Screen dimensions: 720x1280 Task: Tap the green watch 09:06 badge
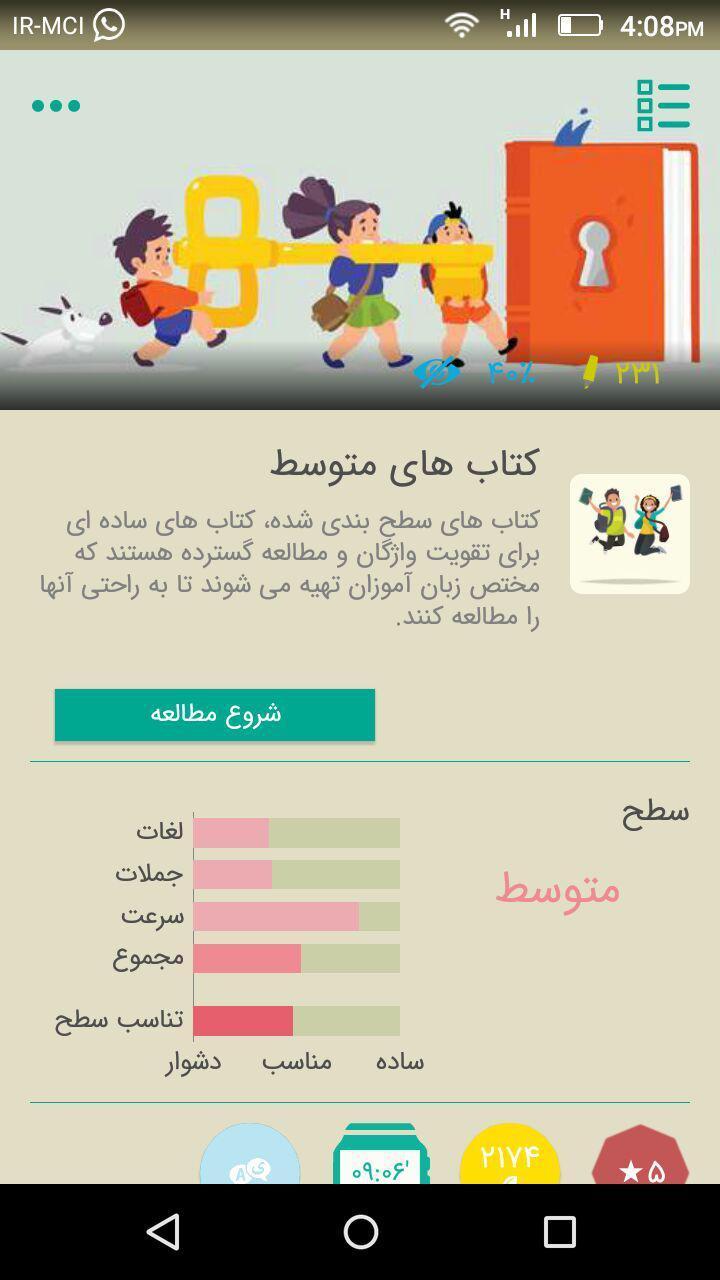click(380, 1158)
